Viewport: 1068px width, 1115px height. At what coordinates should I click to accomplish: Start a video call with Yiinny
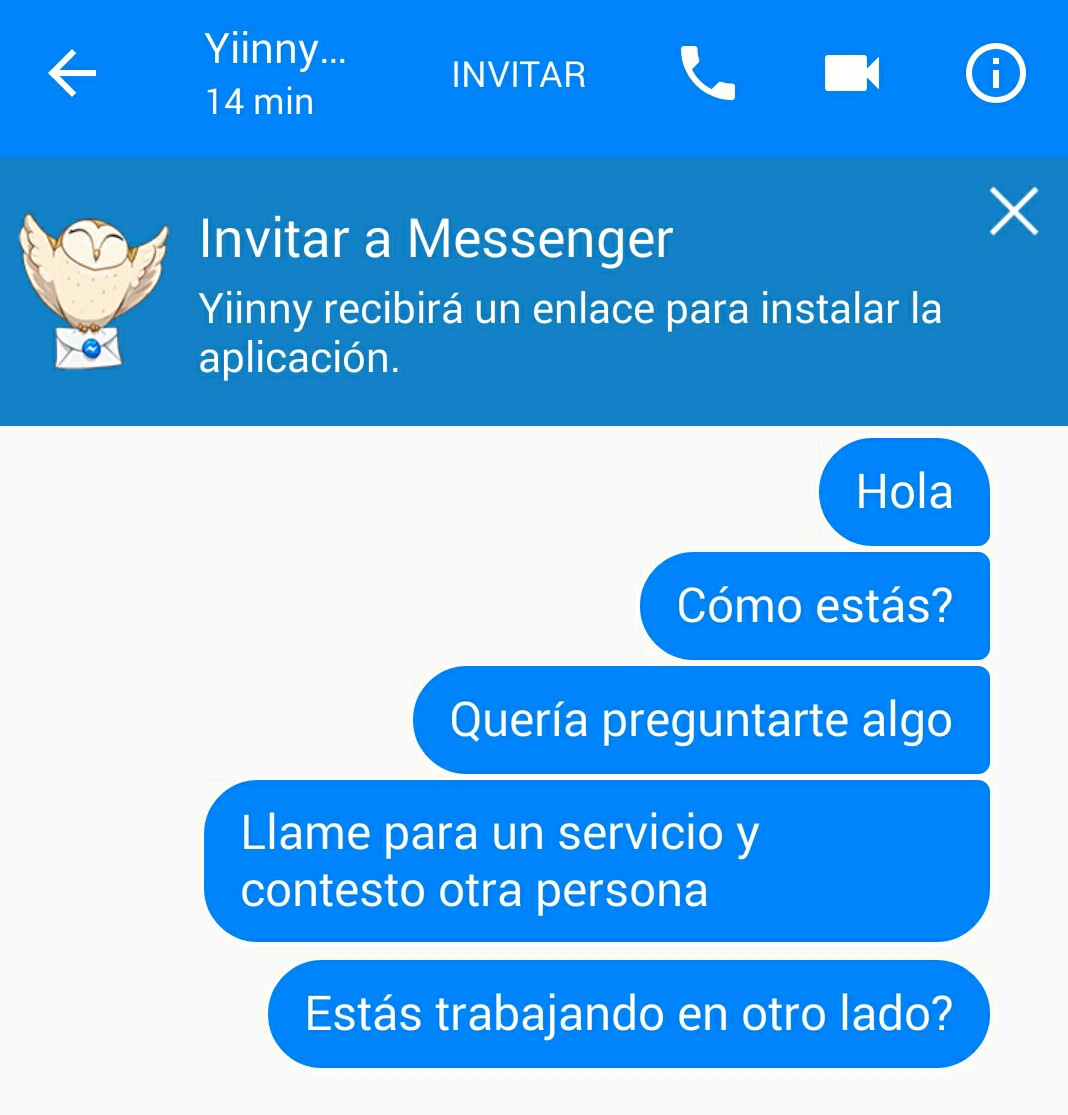(851, 74)
